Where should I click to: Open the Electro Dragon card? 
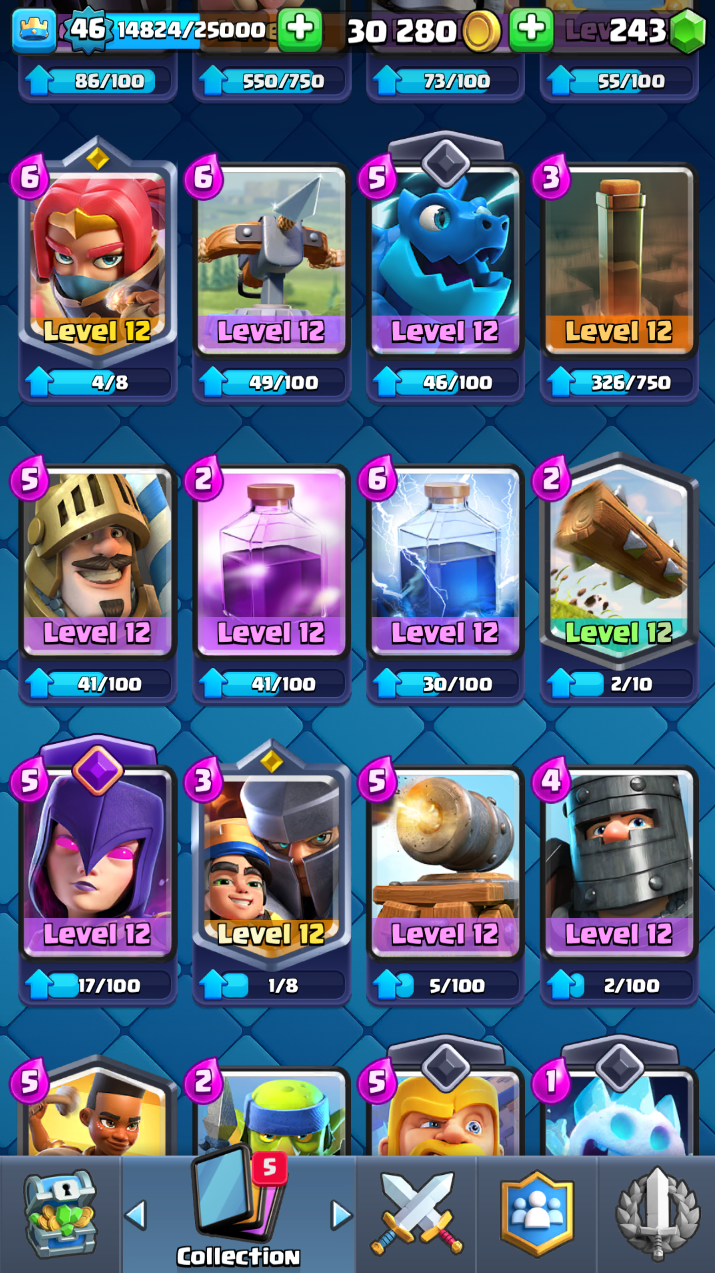tap(445, 265)
